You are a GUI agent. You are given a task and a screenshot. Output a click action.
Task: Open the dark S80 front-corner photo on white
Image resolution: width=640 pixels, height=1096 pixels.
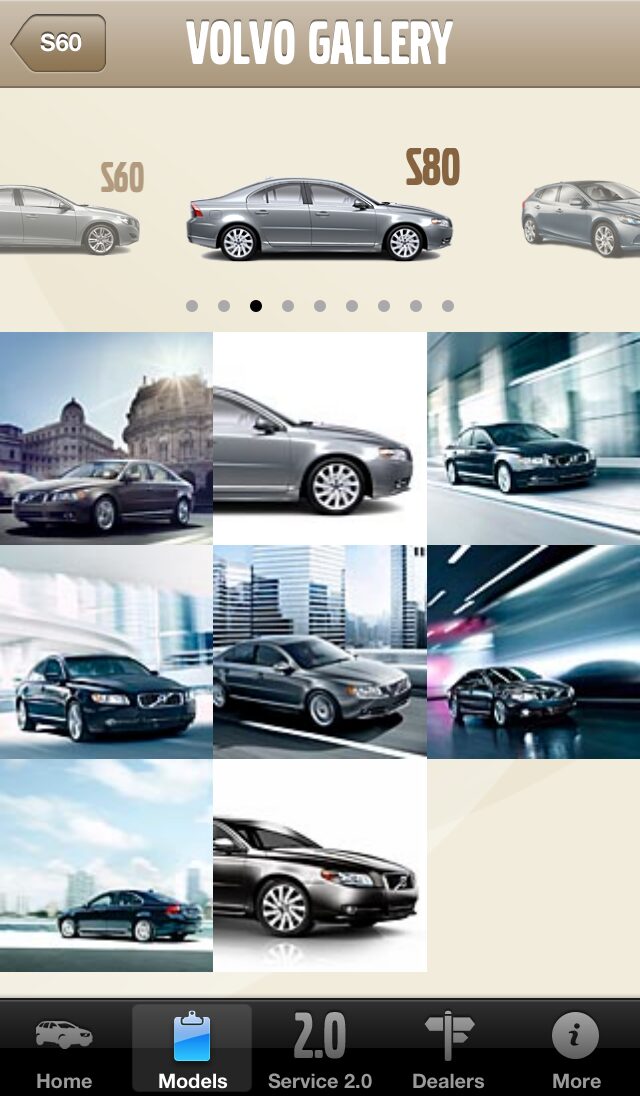pyautogui.click(x=320, y=866)
